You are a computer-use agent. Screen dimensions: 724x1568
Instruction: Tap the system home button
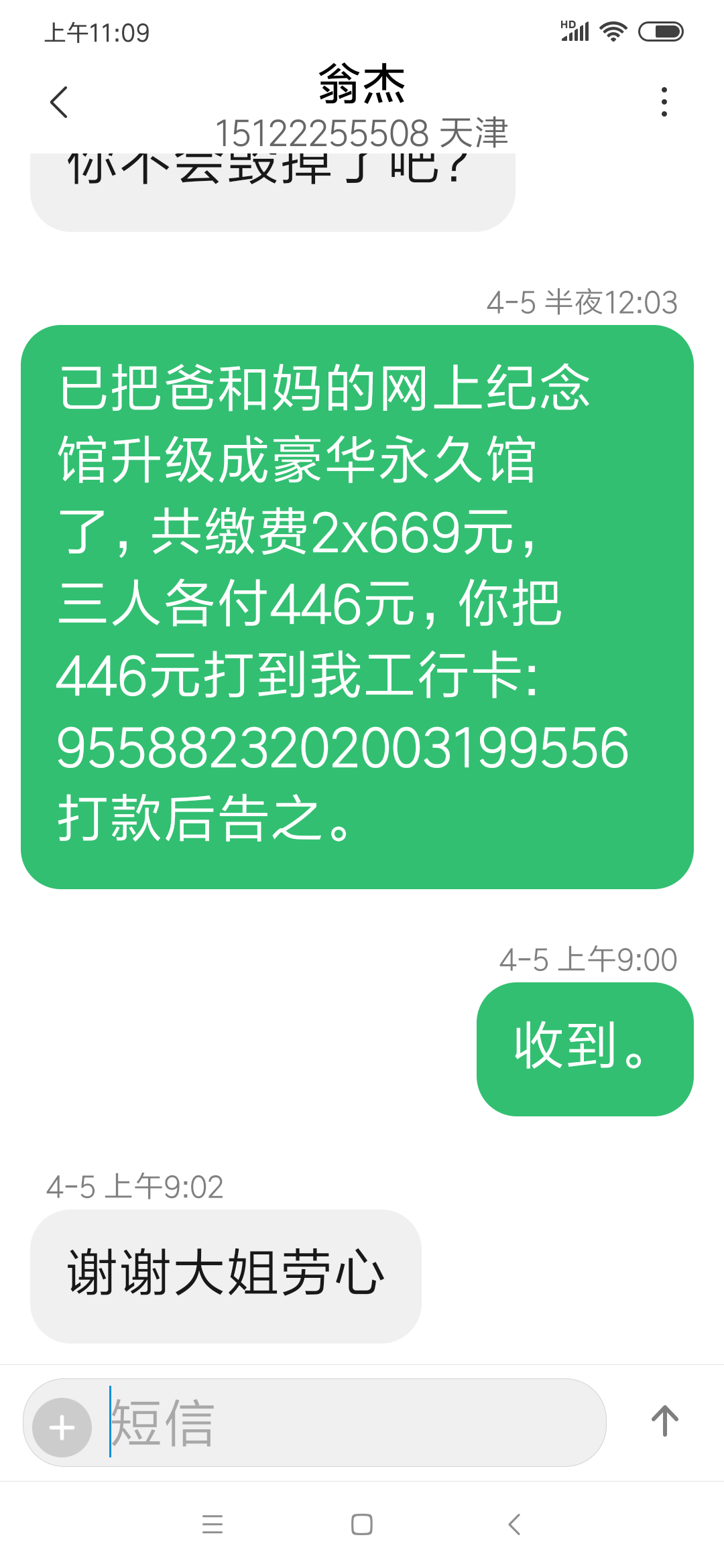[x=362, y=1524]
